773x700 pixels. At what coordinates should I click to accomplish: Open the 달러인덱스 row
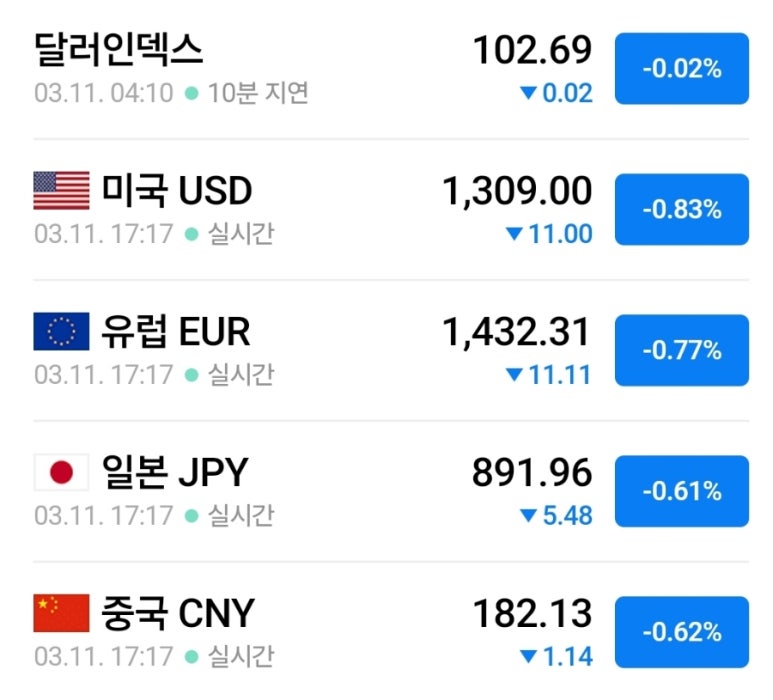(120, 49)
